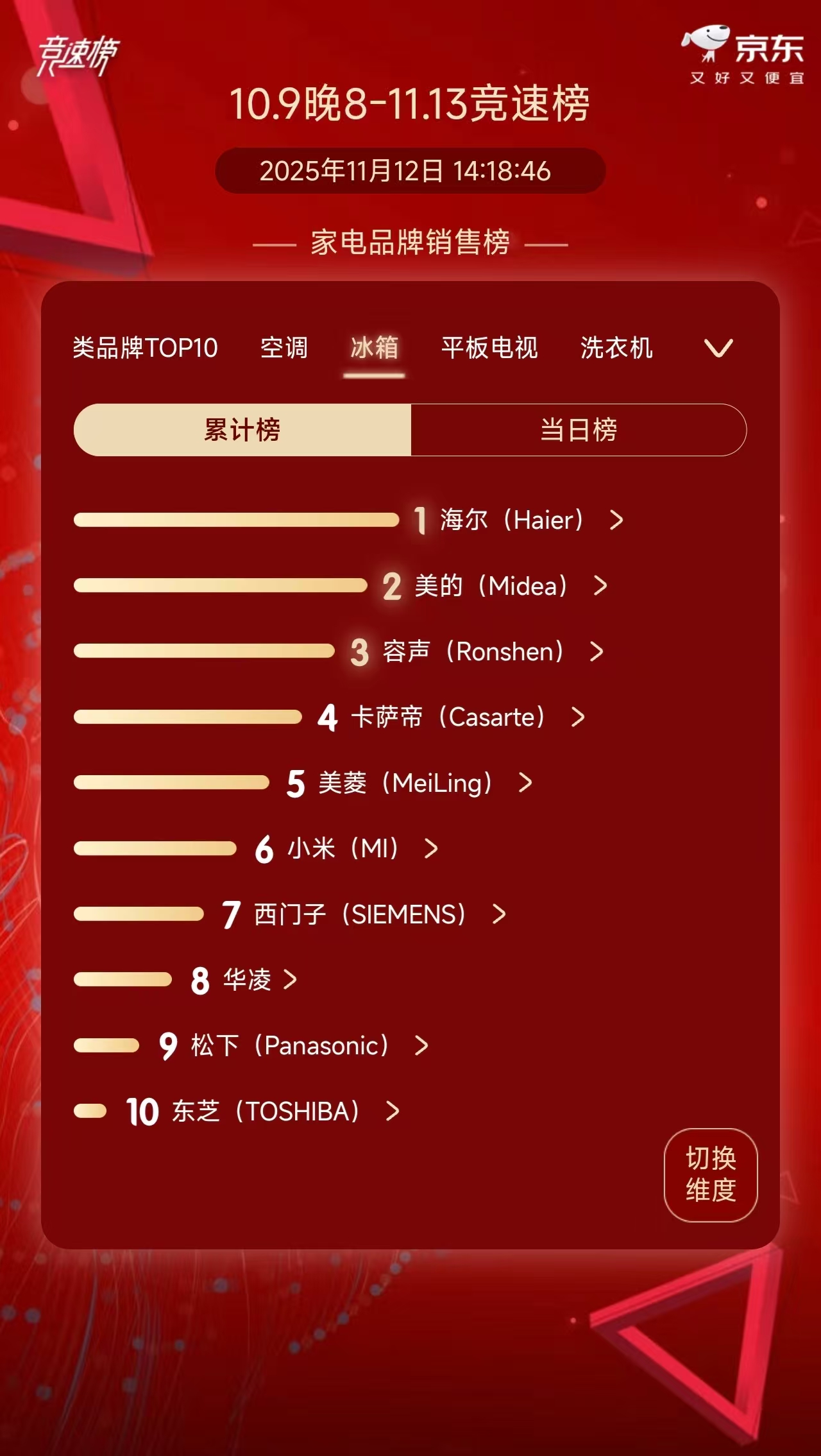Switch to the 平板电视 tab
821x1456 pixels.
click(x=489, y=348)
